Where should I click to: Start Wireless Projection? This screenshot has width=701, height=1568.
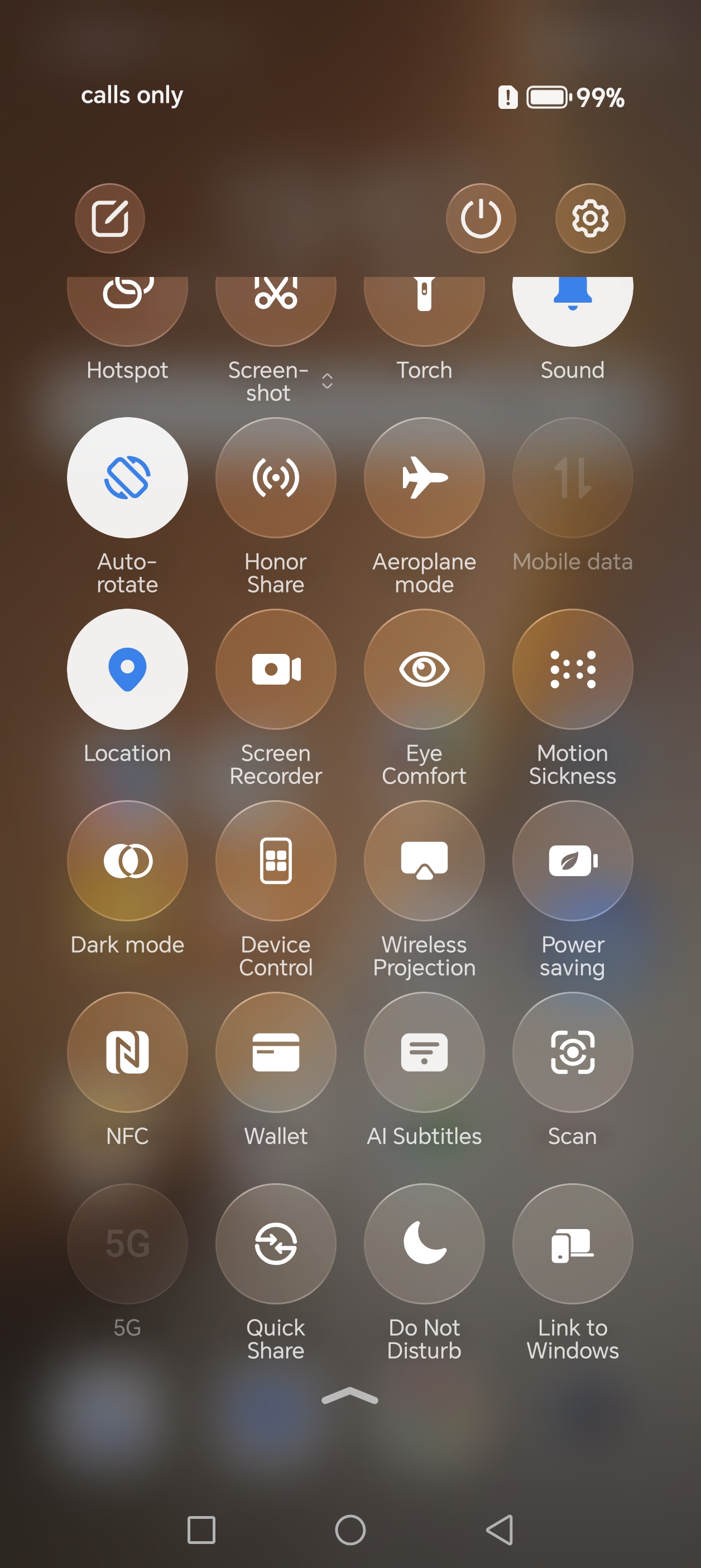[424, 860]
